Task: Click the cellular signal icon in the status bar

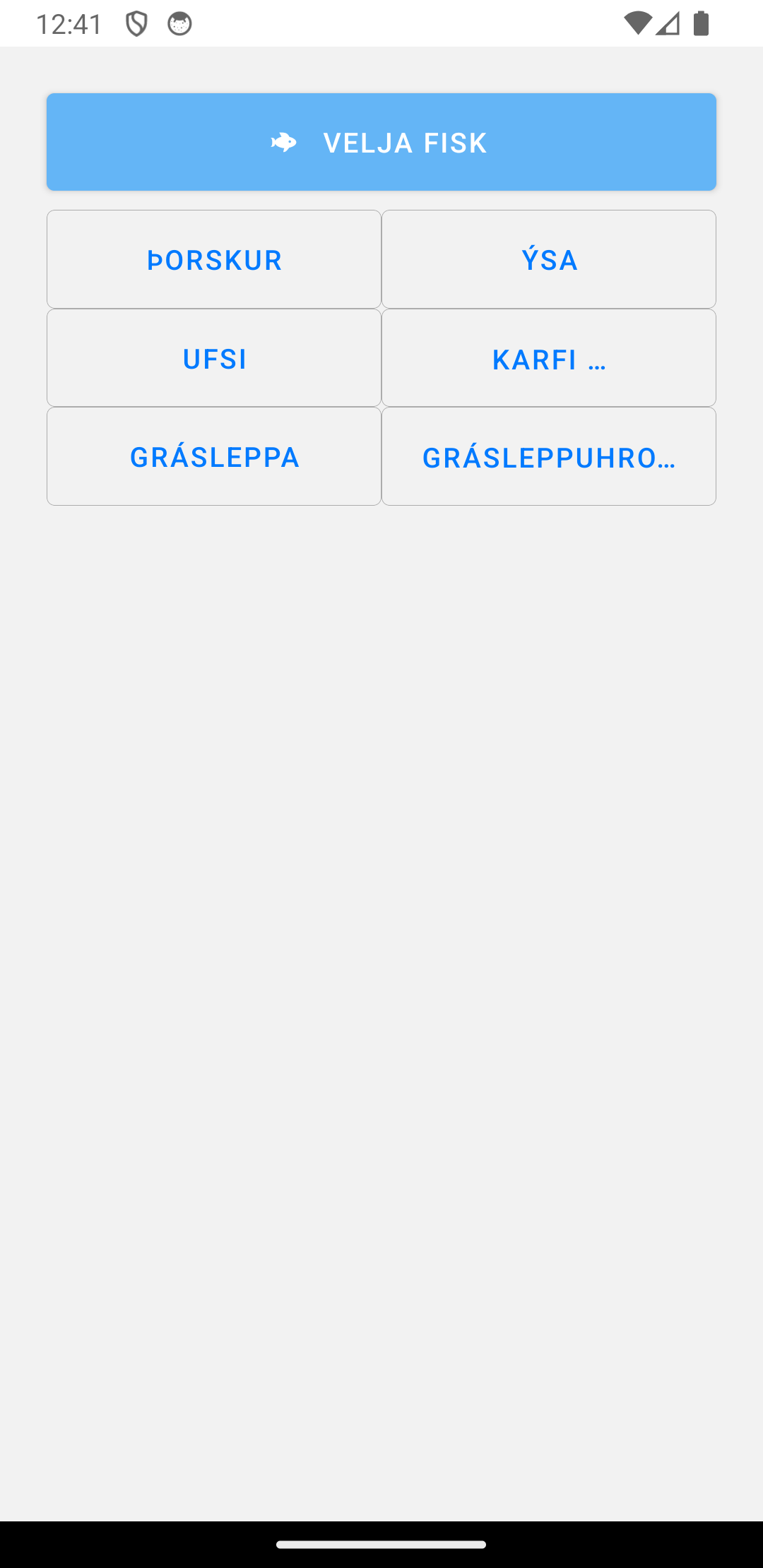Action: tap(667, 23)
